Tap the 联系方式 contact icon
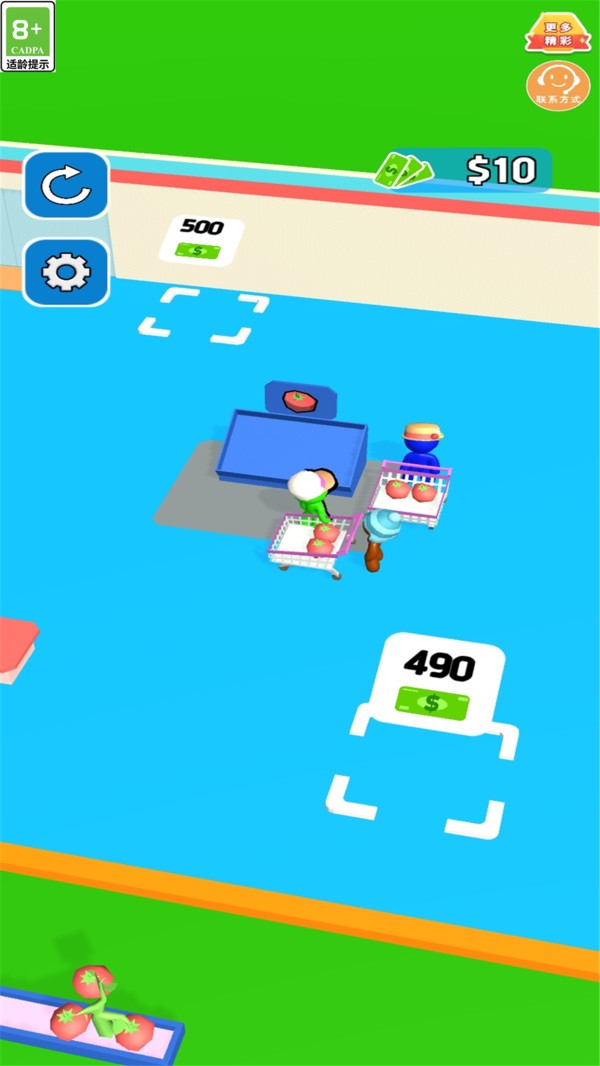 pyautogui.click(x=558, y=85)
